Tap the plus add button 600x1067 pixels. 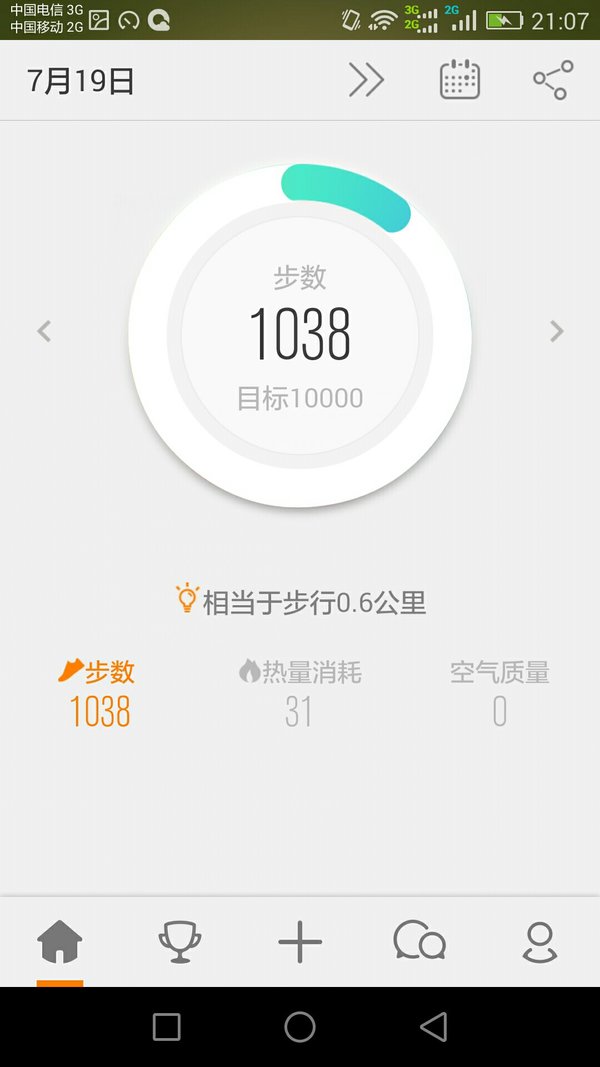tap(300, 942)
